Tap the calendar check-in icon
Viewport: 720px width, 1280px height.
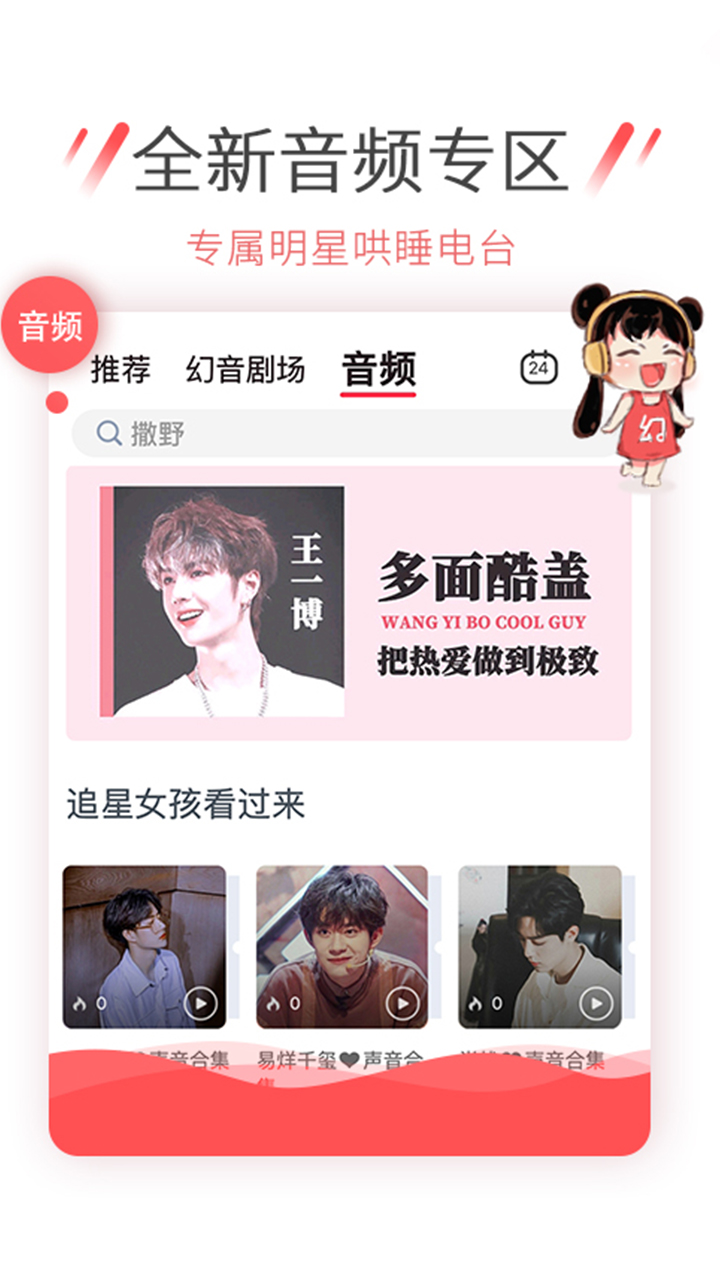pyautogui.click(x=538, y=366)
